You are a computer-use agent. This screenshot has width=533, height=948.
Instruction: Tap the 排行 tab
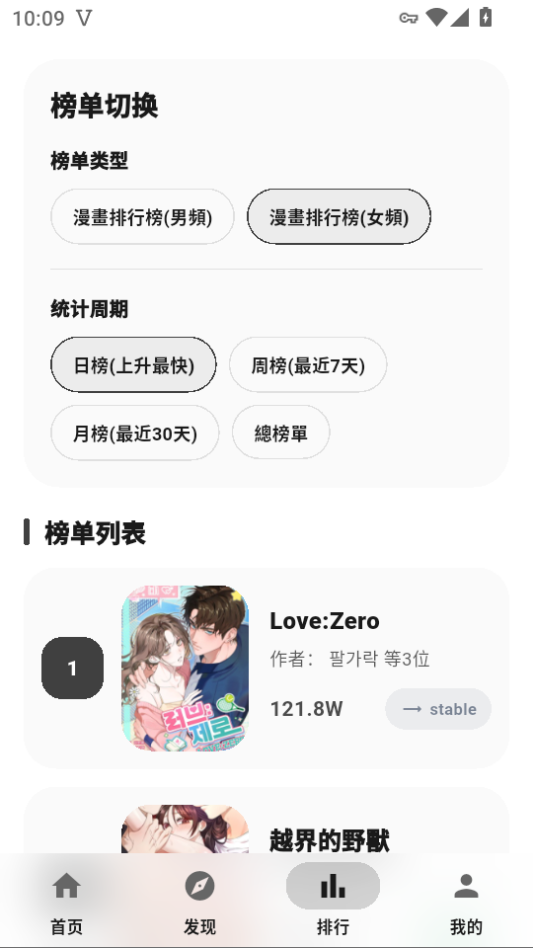333,901
